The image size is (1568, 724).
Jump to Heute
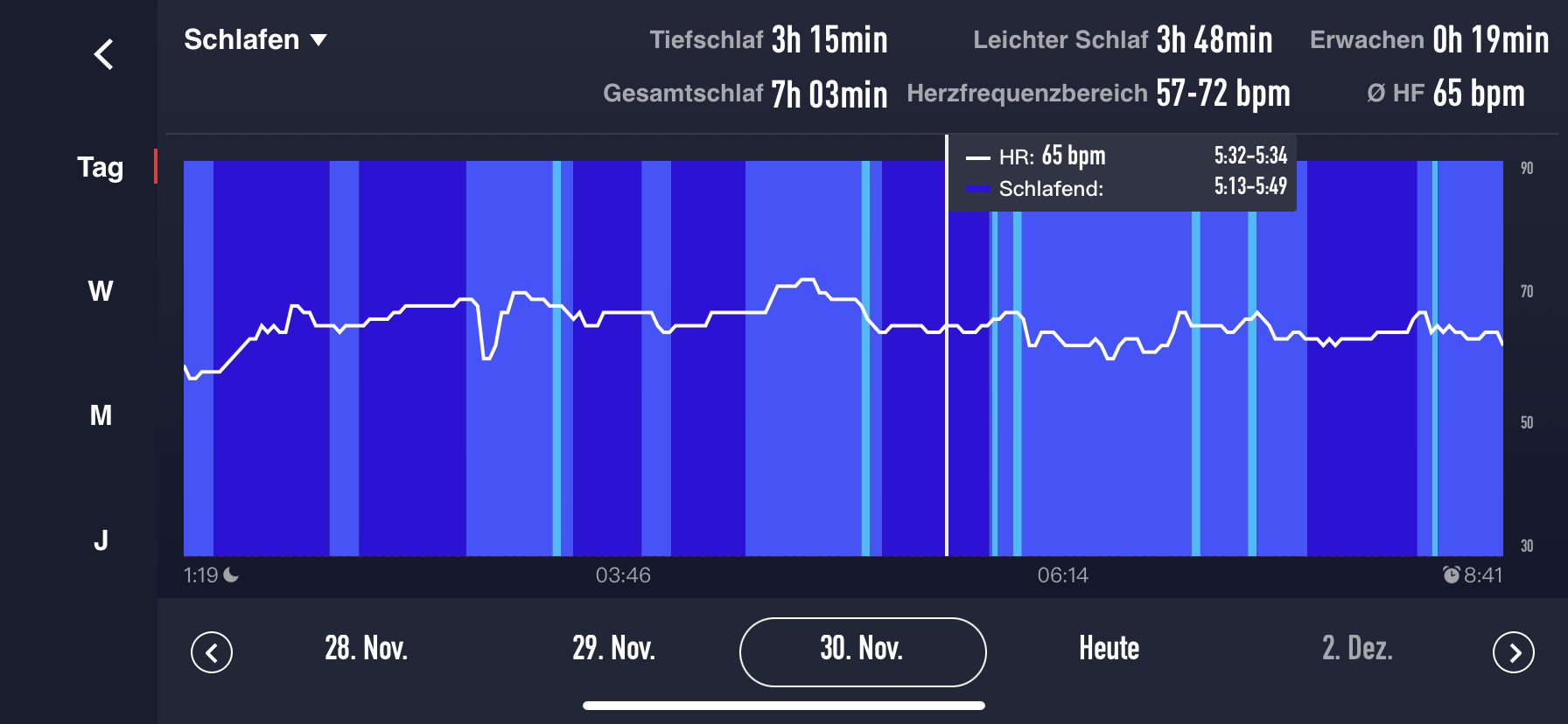point(1109,649)
